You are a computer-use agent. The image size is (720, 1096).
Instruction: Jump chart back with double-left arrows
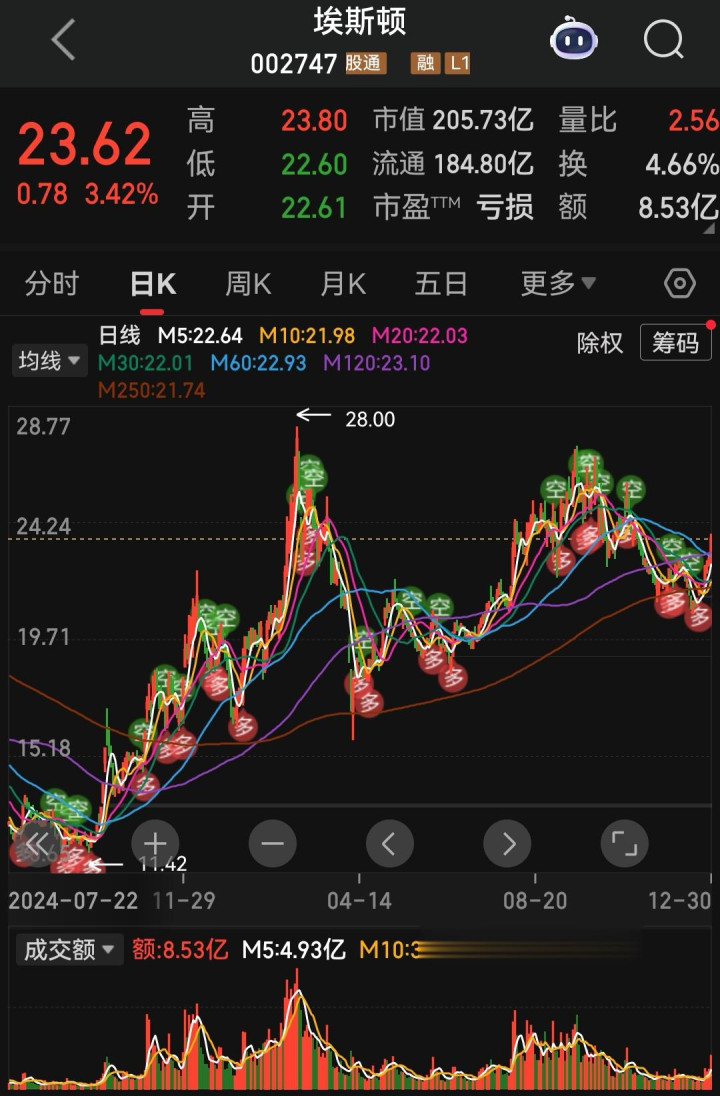[x=37, y=844]
